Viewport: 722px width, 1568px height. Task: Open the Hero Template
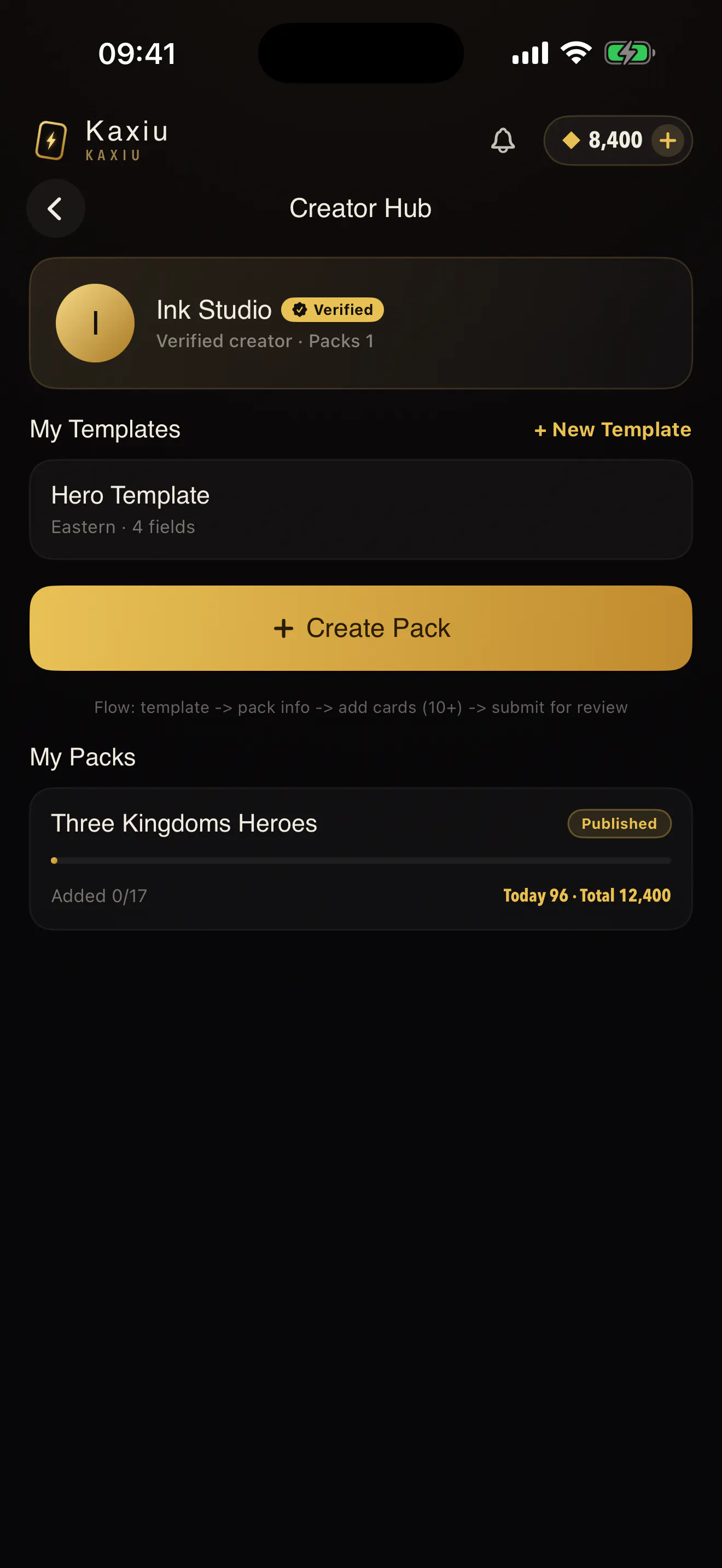point(361,510)
